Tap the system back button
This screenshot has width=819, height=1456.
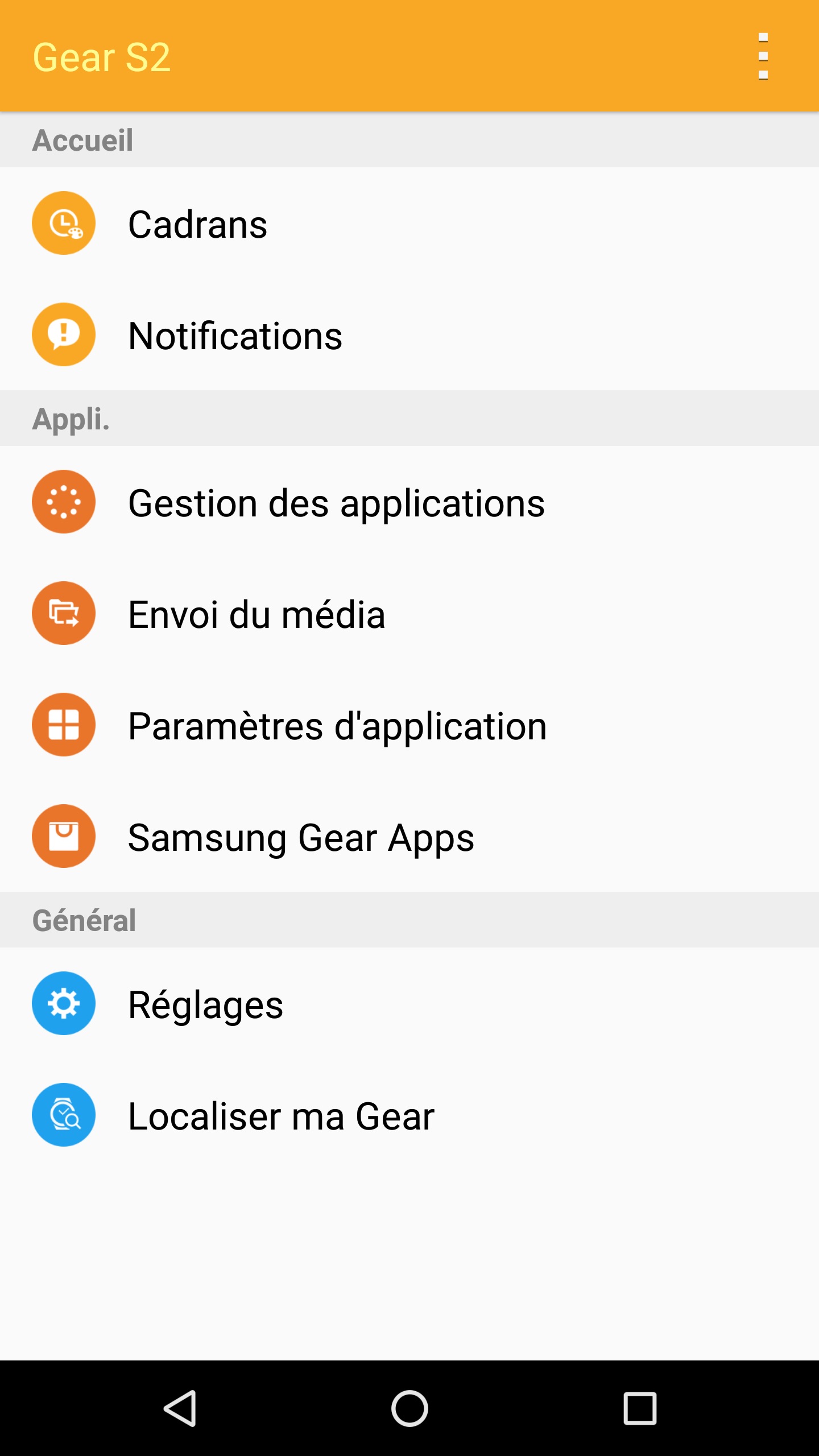coord(180,1408)
